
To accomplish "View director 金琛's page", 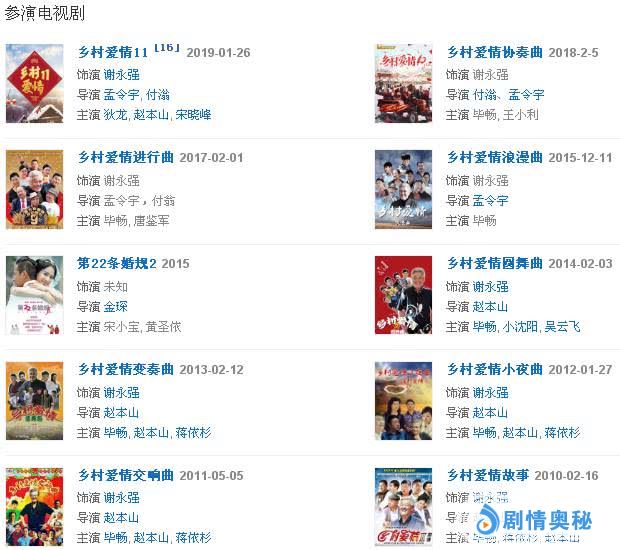I will 115,306.
